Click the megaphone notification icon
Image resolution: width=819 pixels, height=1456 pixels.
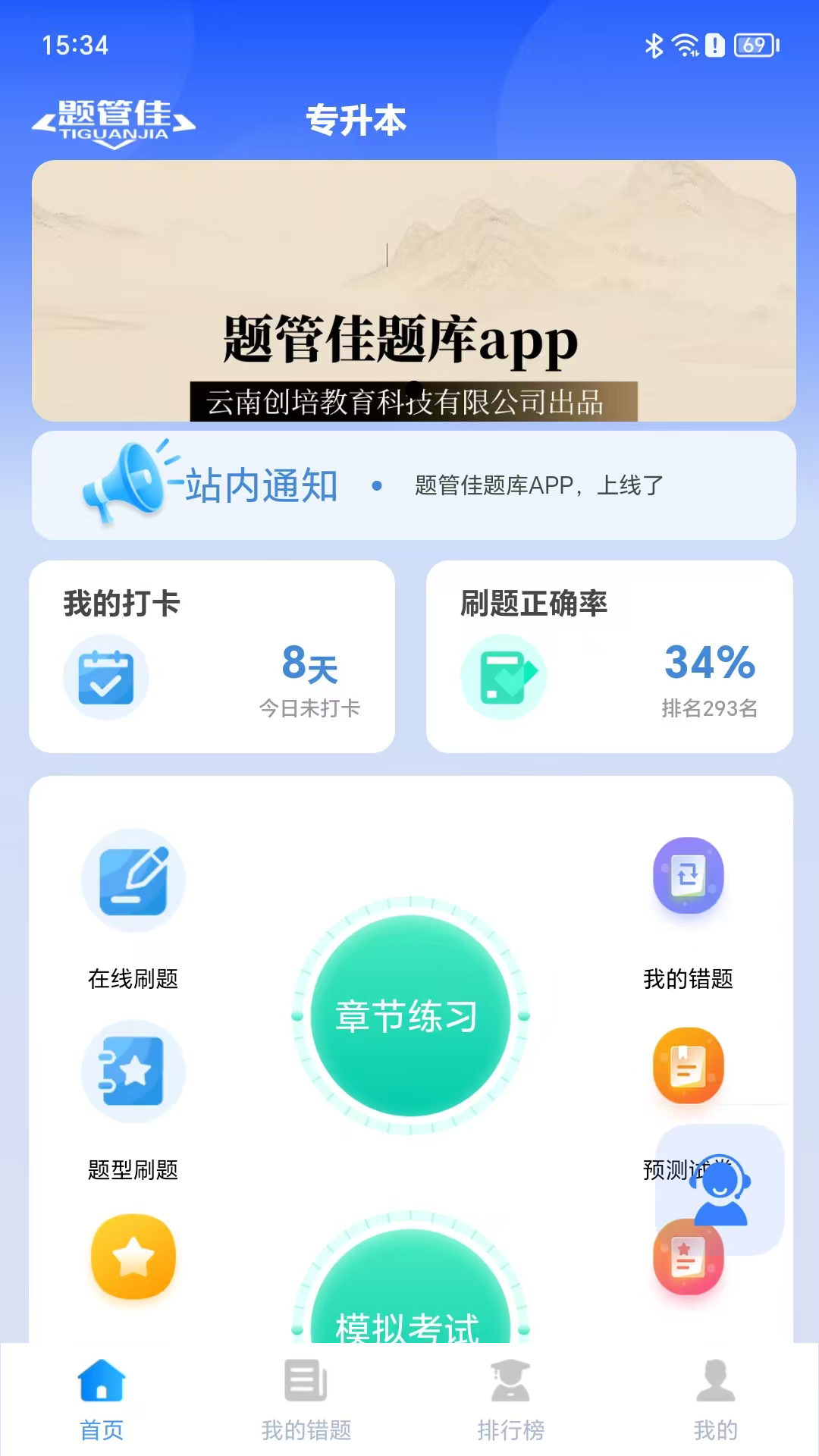tap(130, 482)
